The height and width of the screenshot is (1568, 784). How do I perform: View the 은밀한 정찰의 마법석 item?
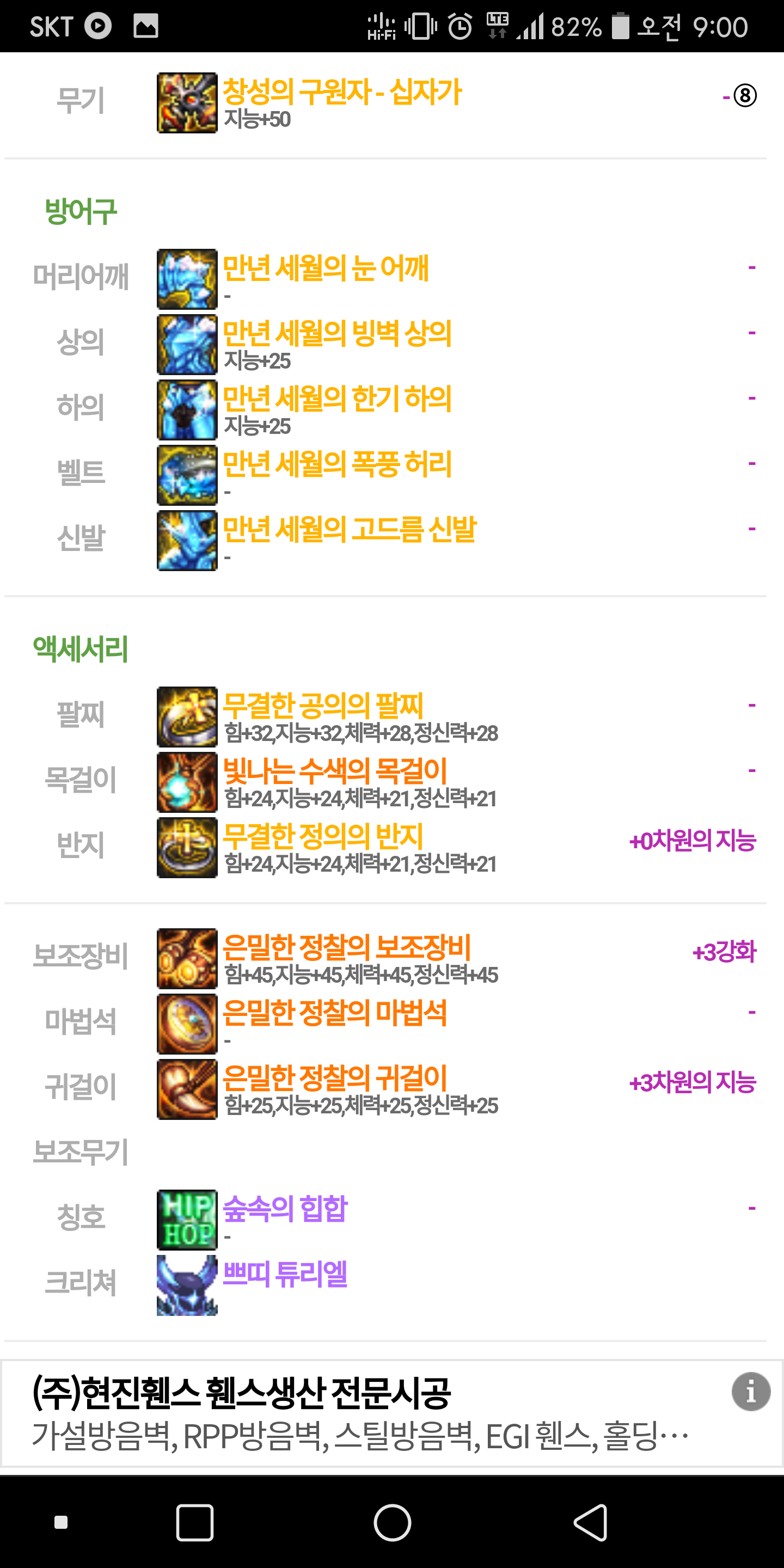click(335, 1013)
